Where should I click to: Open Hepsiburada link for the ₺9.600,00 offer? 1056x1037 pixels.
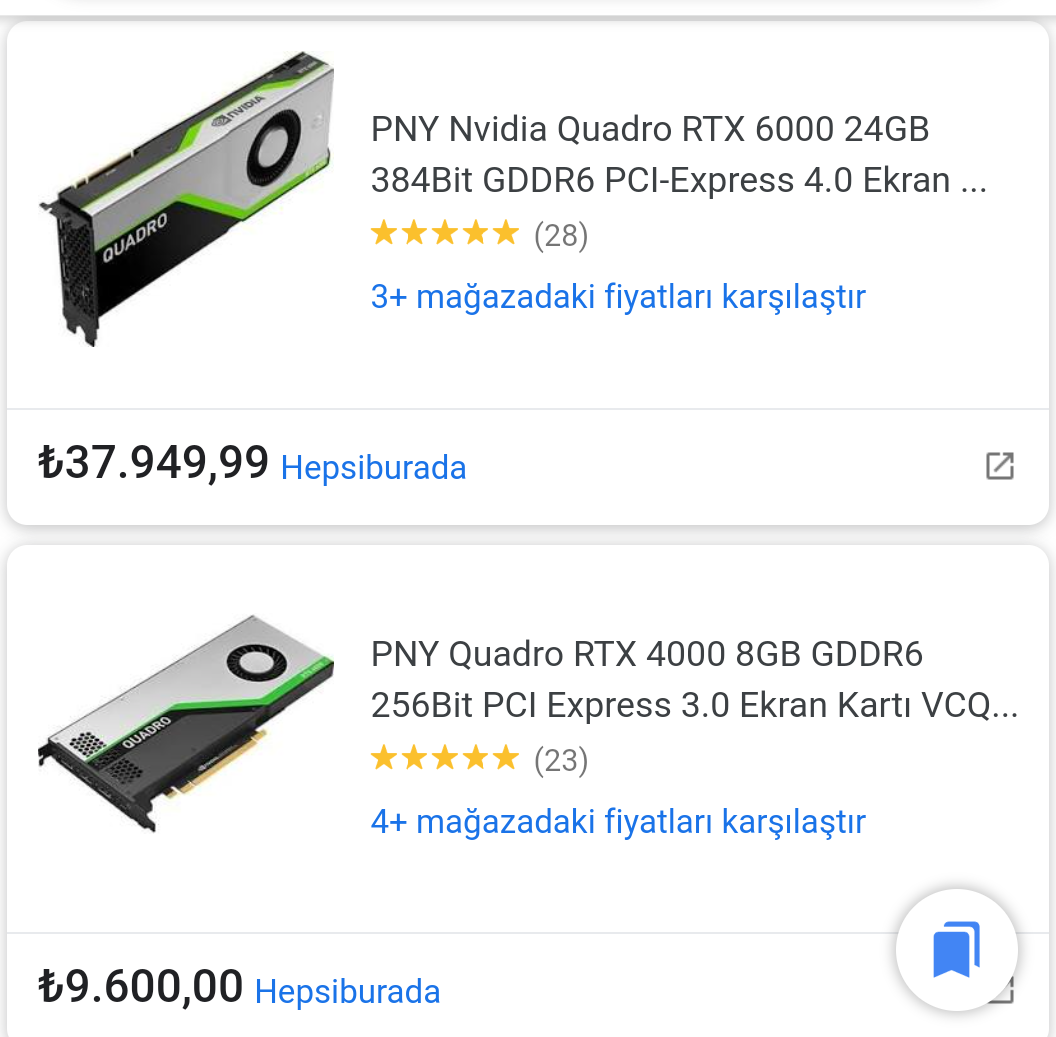tap(347, 992)
